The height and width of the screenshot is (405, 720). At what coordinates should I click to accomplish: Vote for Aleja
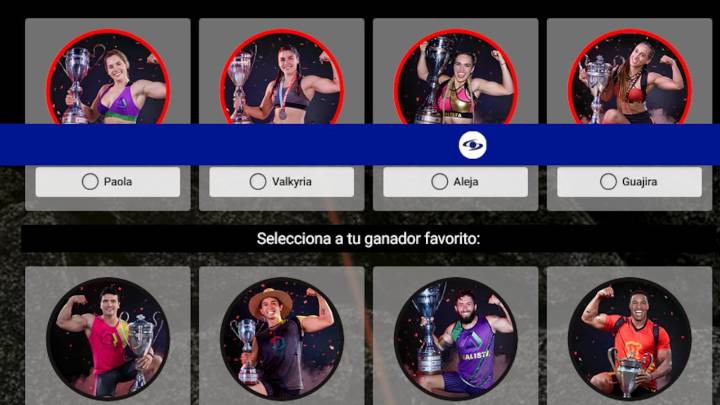(439, 182)
